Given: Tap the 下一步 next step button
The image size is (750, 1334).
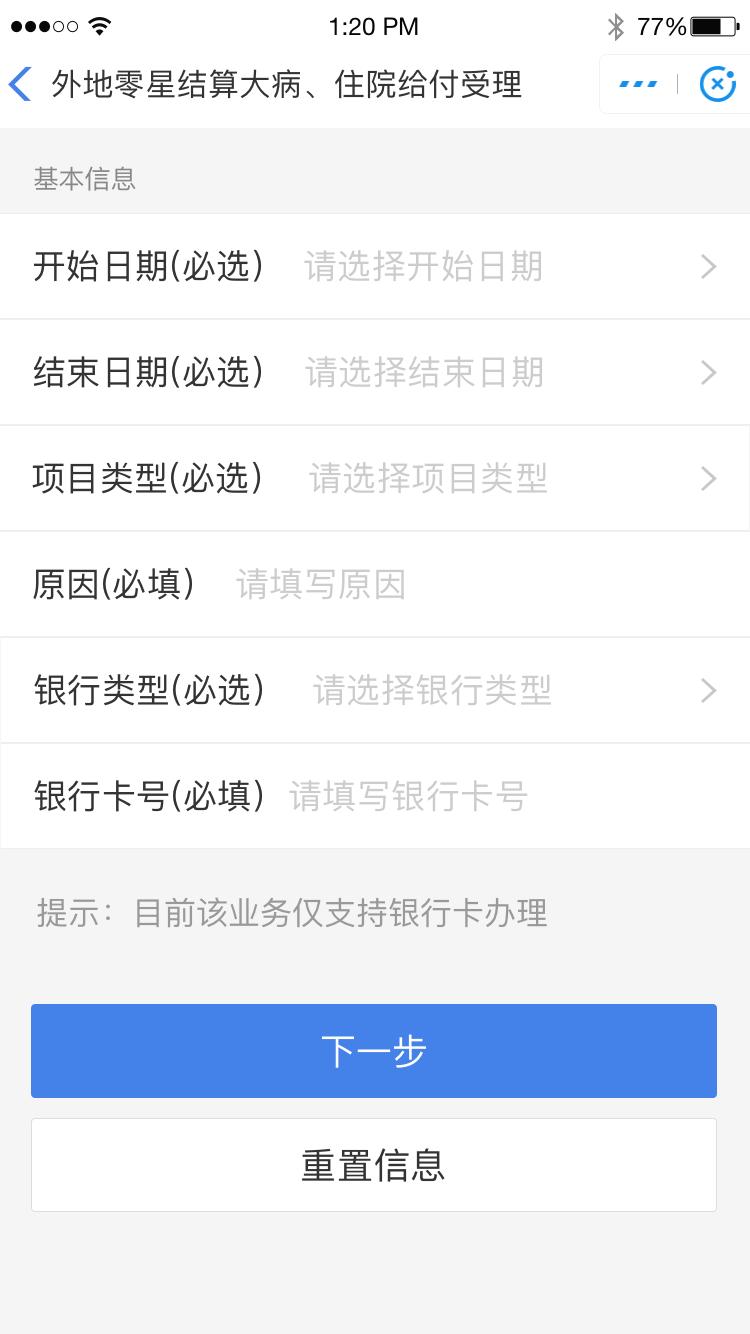Looking at the screenshot, I should tap(374, 1051).
